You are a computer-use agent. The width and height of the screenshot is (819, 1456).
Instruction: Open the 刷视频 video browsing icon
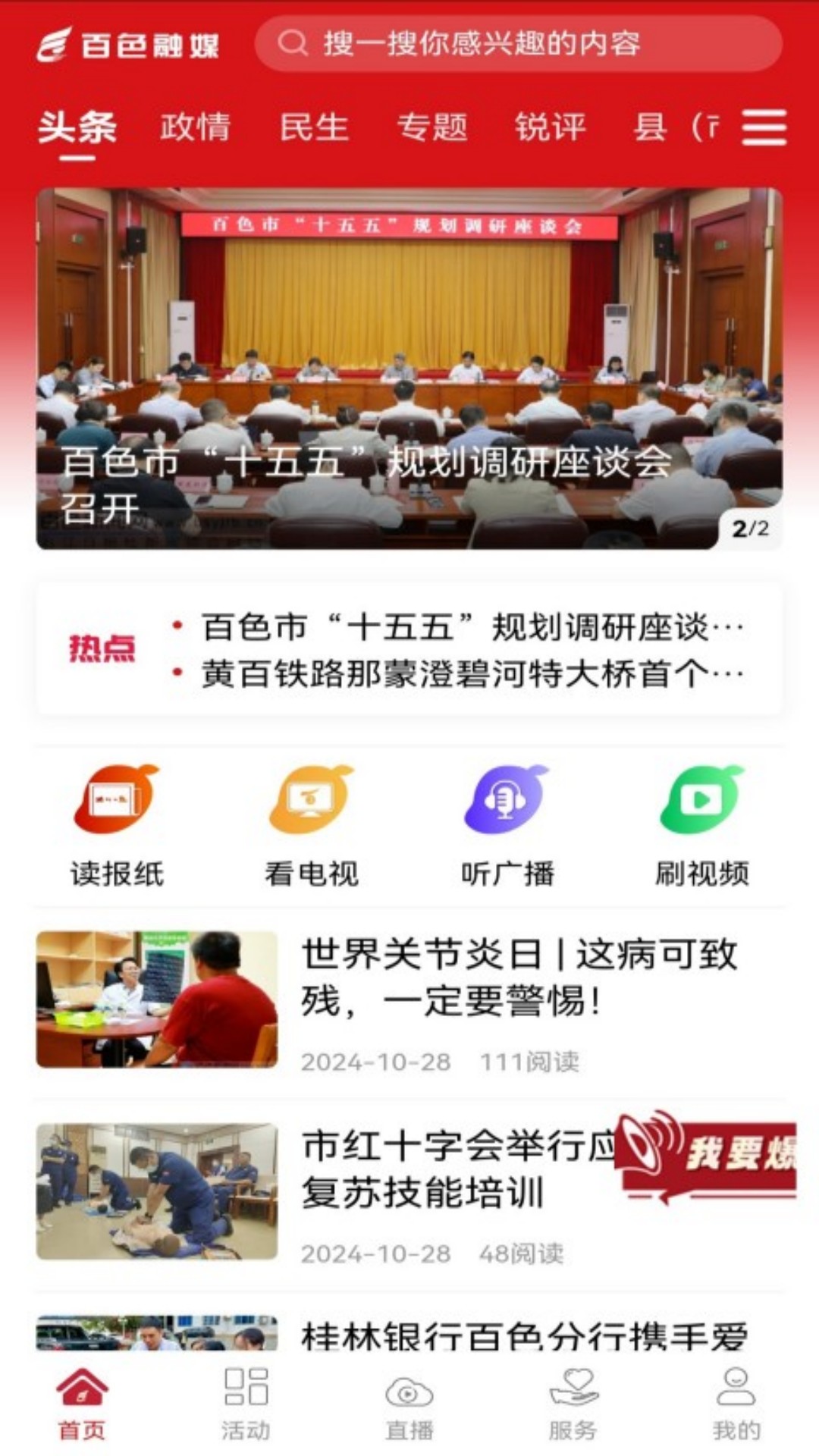701,827
